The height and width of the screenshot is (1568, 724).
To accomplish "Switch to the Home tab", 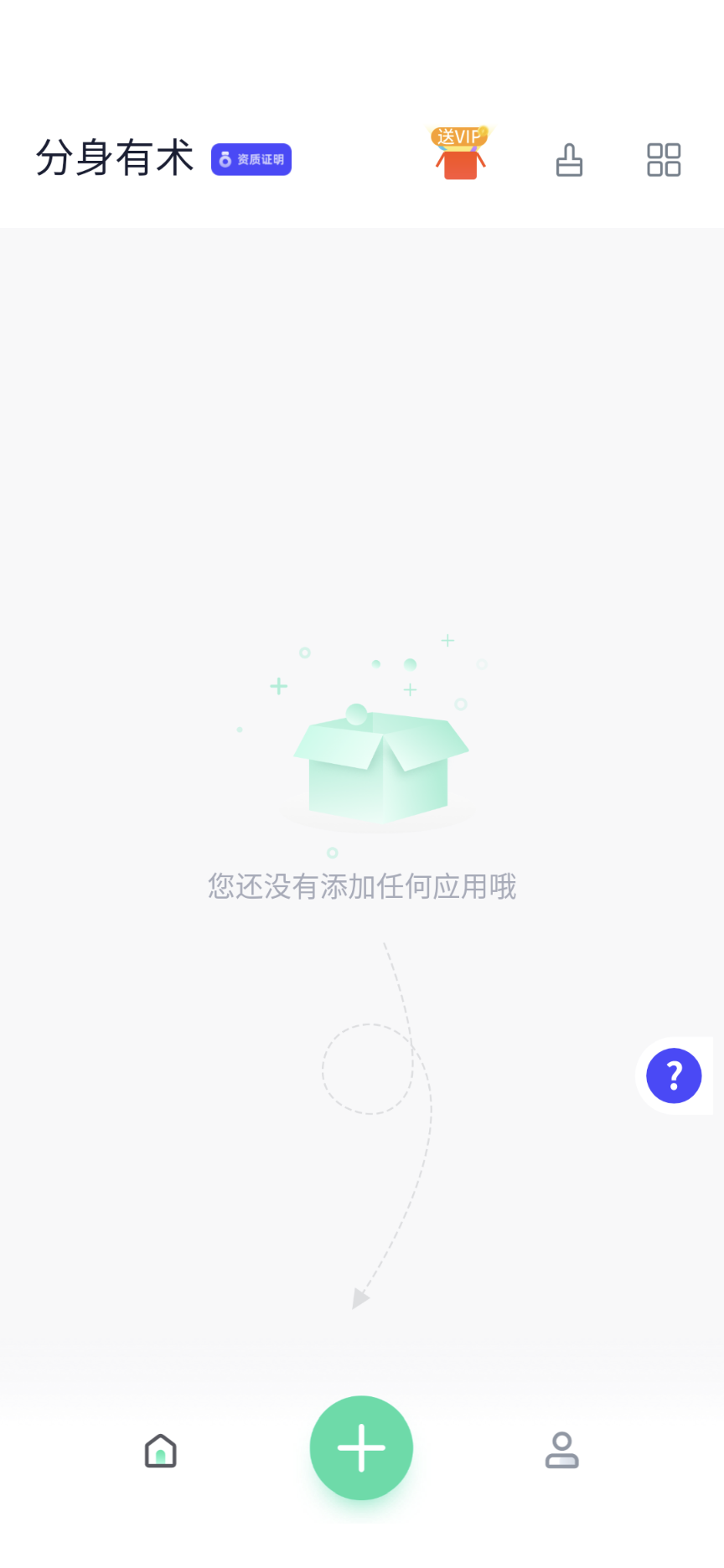I will (160, 1451).
